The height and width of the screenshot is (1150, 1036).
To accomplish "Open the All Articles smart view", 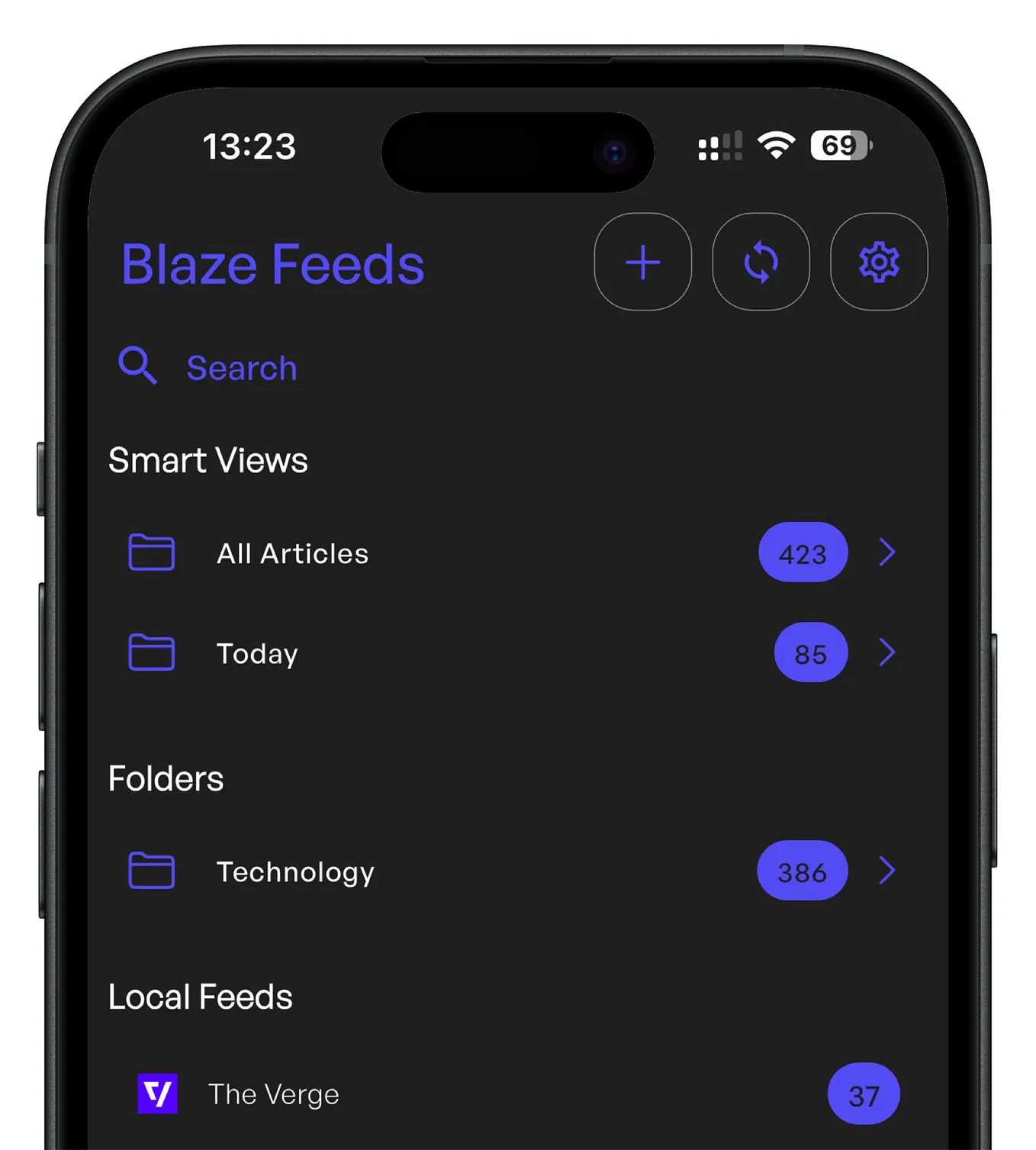I will coord(293,553).
